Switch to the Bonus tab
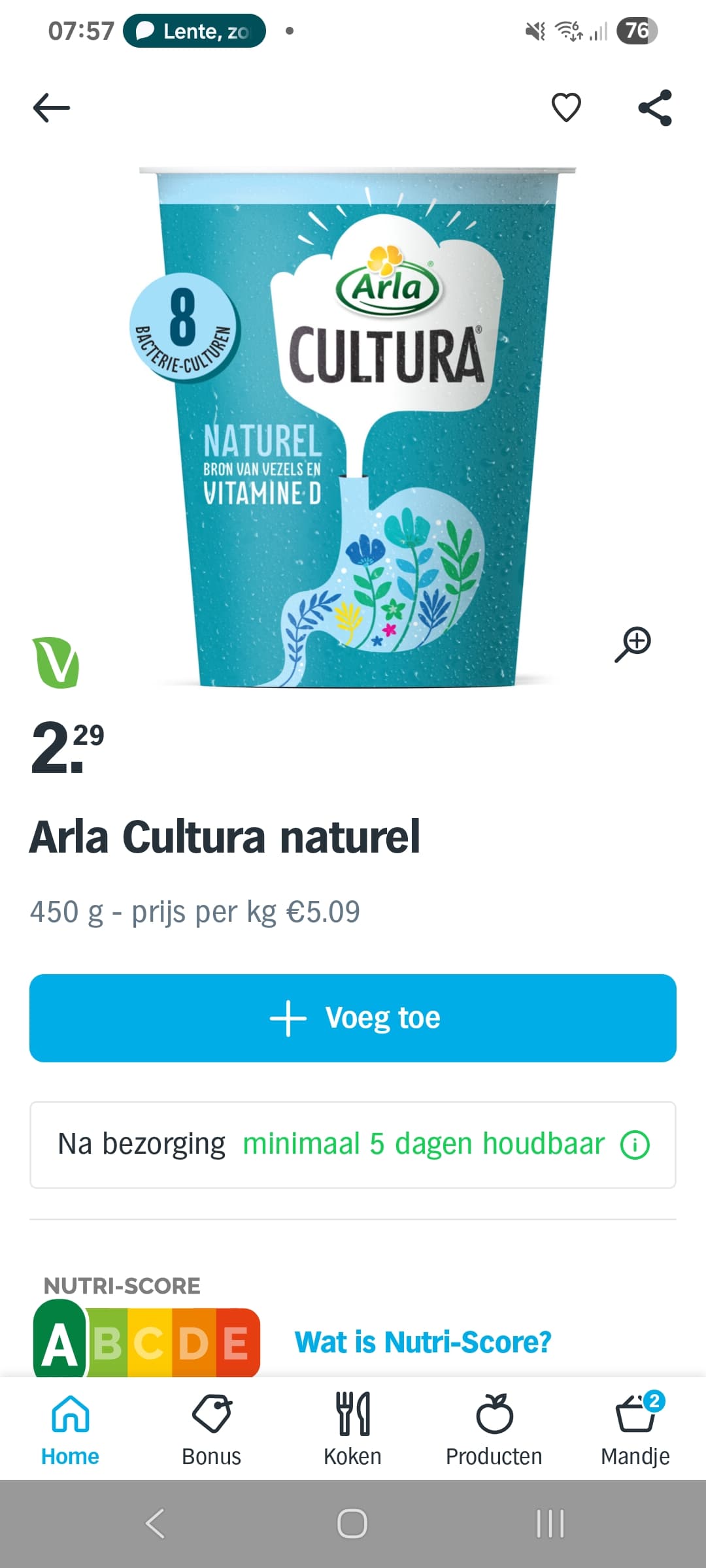 tap(211, 1429)
